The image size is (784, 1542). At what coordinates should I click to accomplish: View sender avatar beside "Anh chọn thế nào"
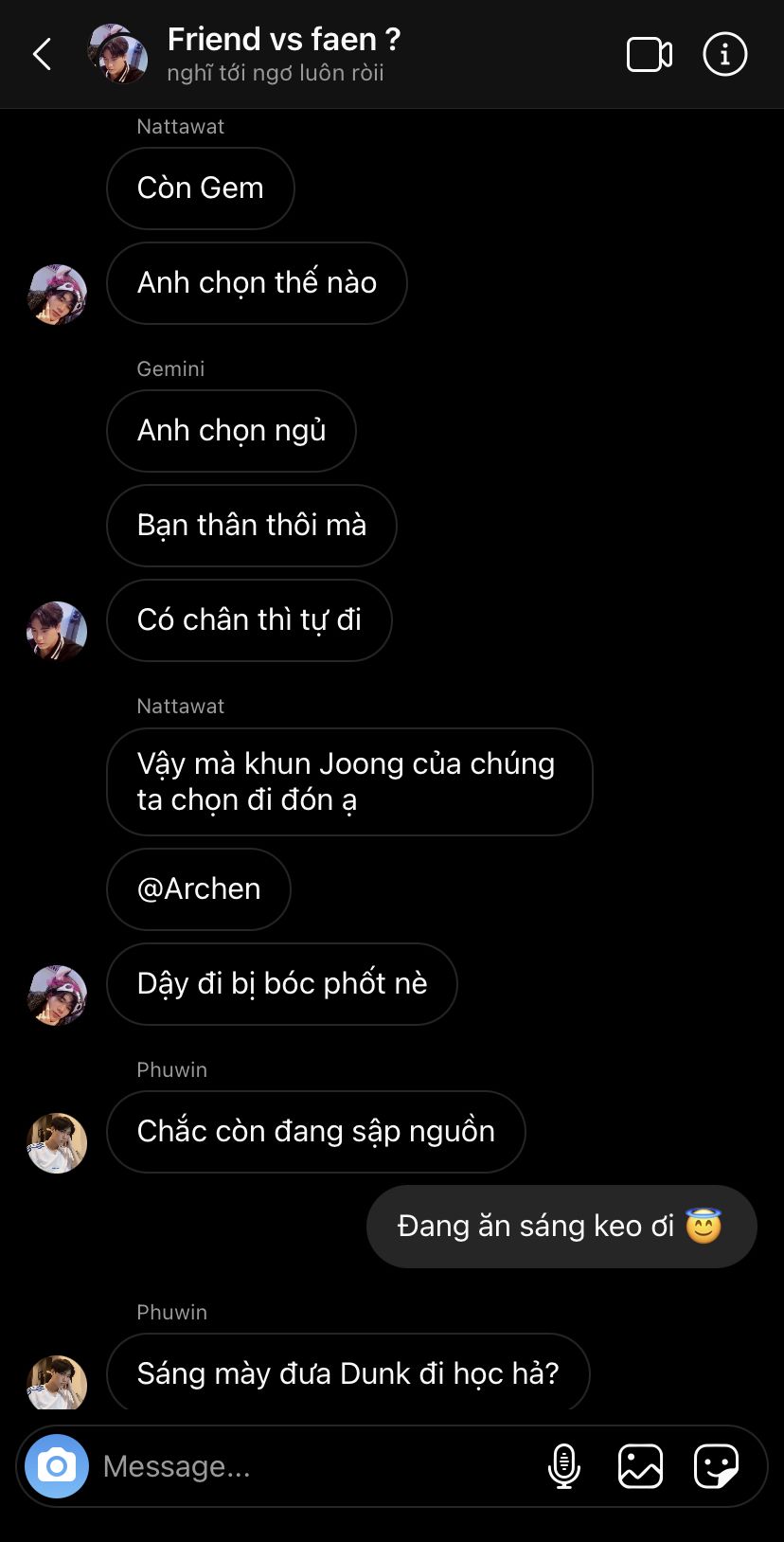57,295
